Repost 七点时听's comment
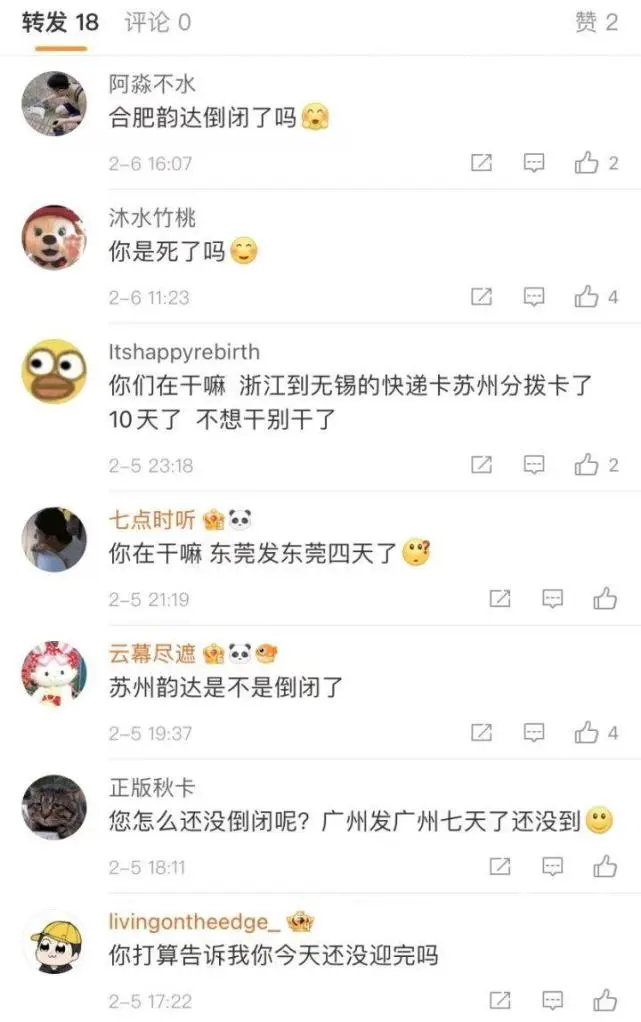Image resolution: width=641 pixels, height=1022 pixels. pyautogui.click(x=500, y=599)
